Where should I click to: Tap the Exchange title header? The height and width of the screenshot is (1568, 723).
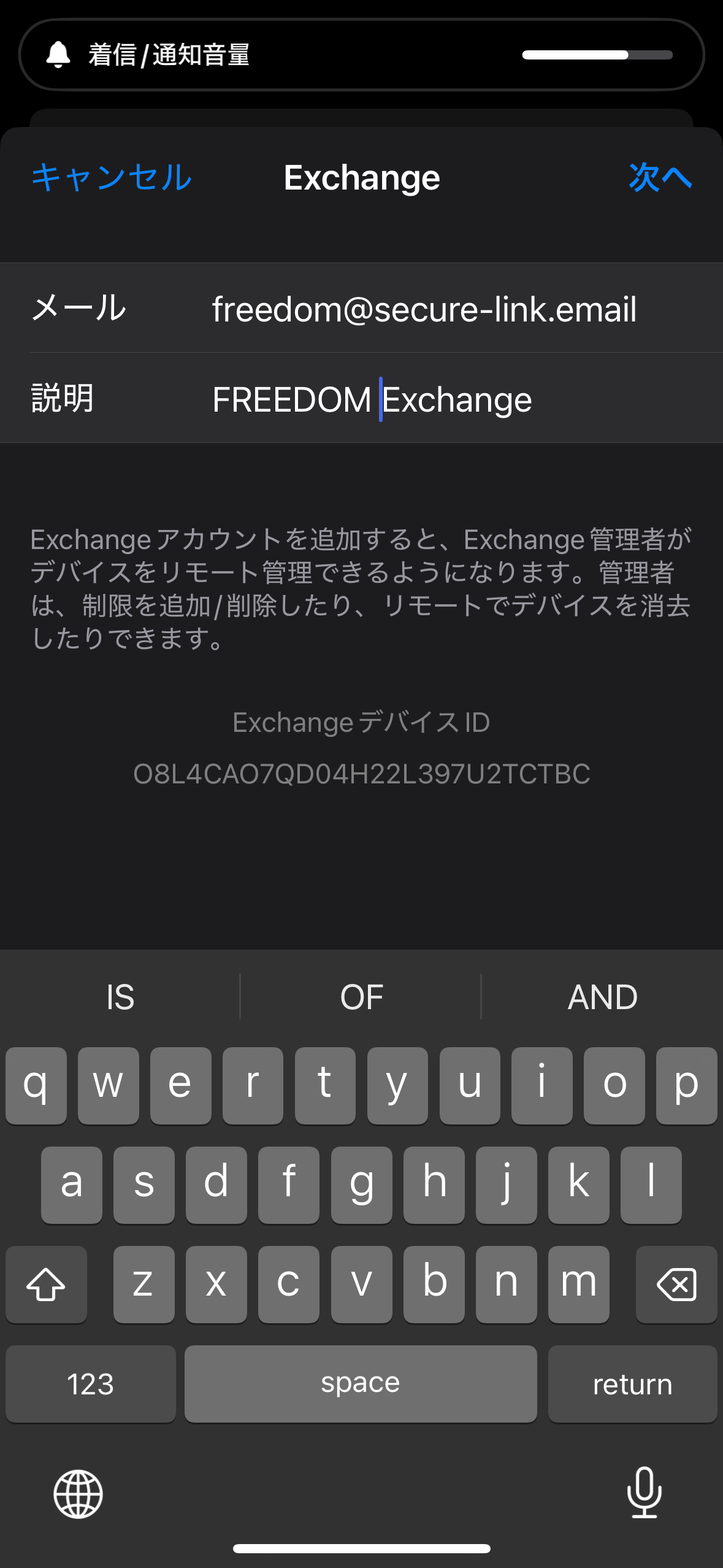(361, 178)
